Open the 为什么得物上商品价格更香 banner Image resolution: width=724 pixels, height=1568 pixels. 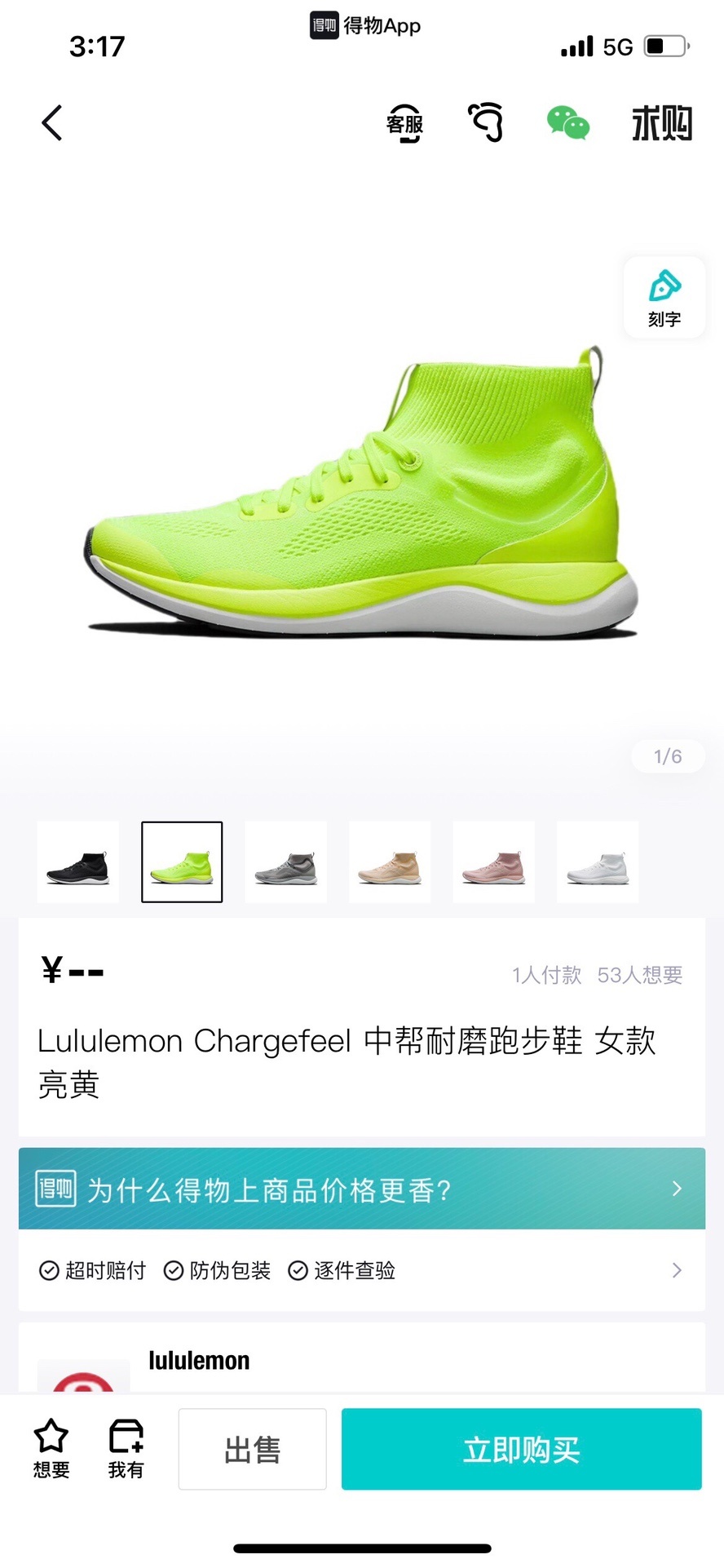(x=361, y=1189)
